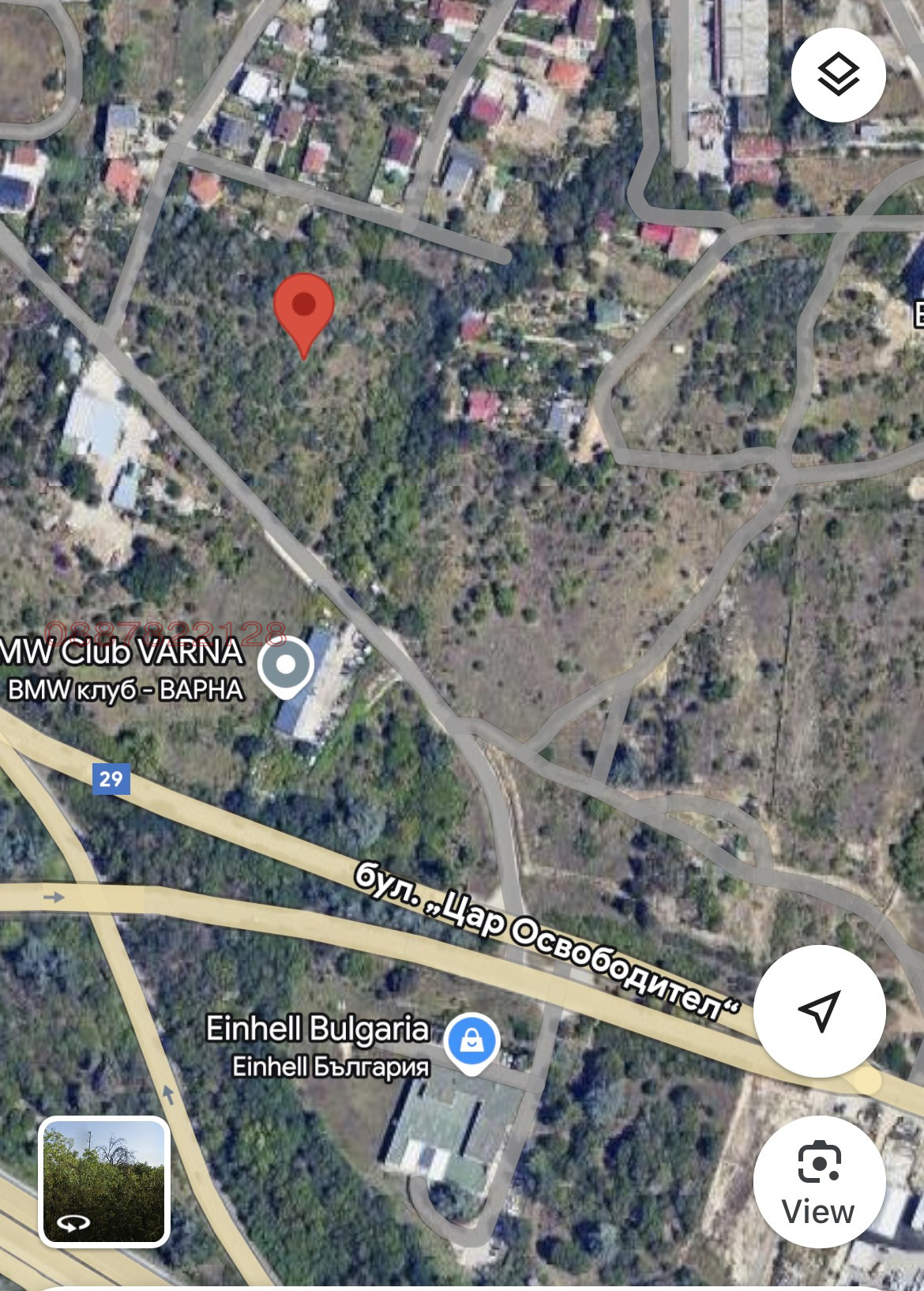924x1291 pixels.
Task: Open the map layers selector
Action: 837,75
